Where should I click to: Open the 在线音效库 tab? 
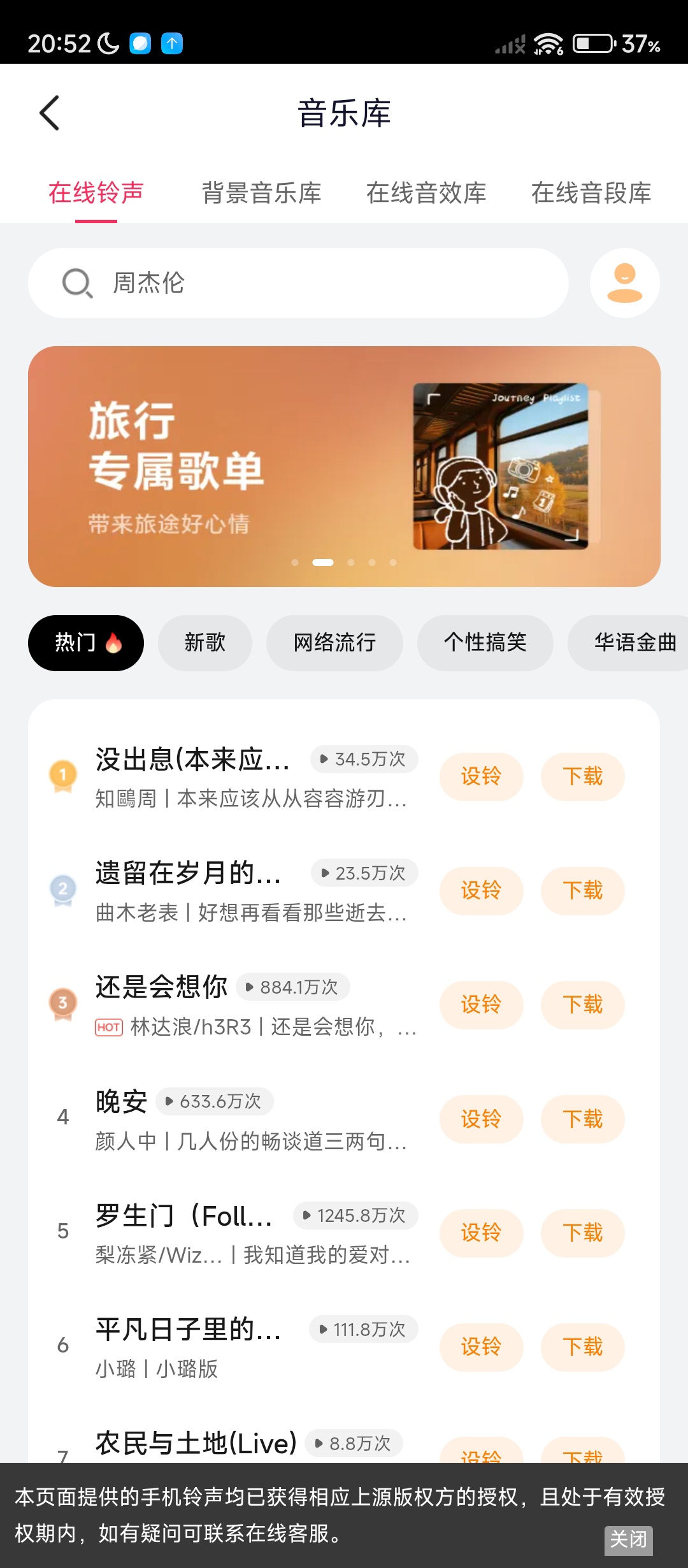coord(426,192)
